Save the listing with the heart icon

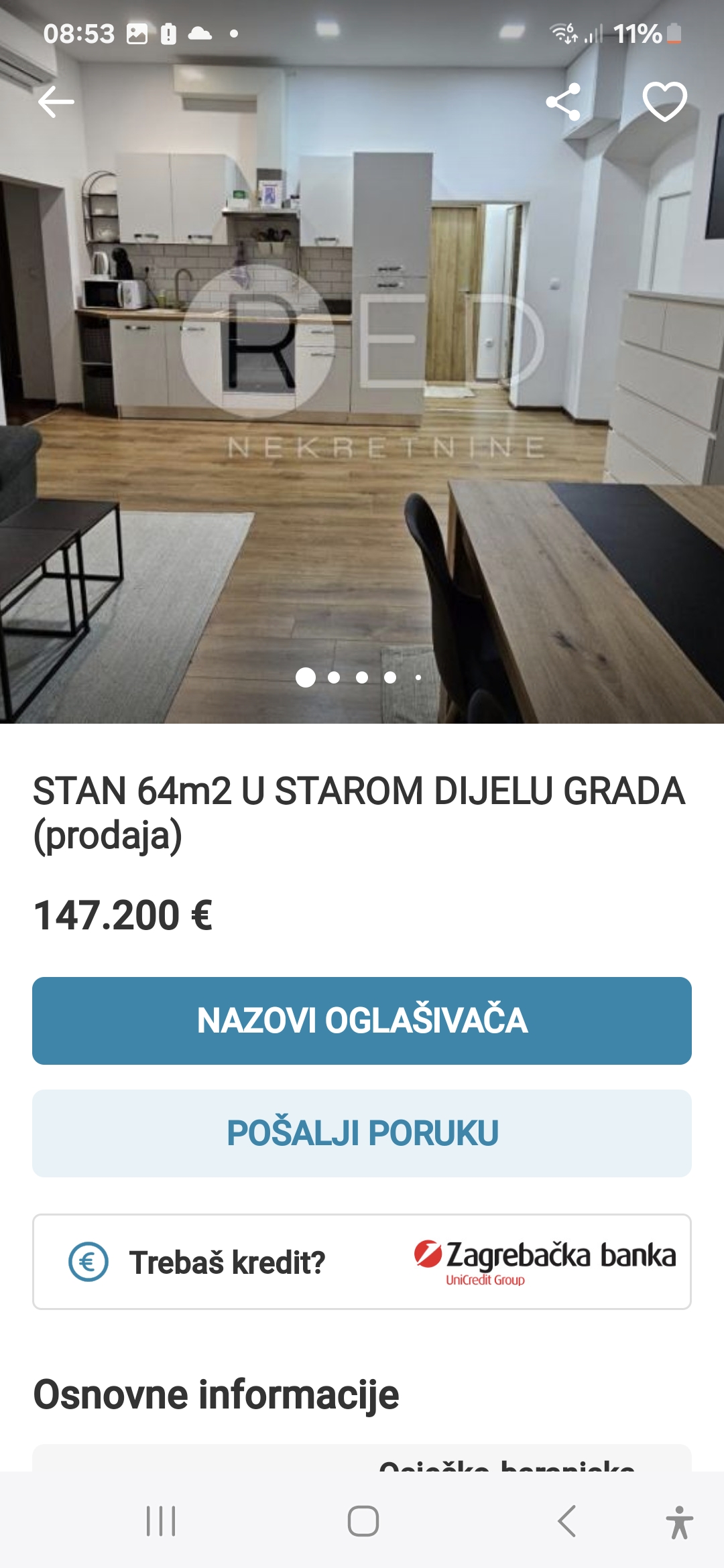(x=664, y=103)
